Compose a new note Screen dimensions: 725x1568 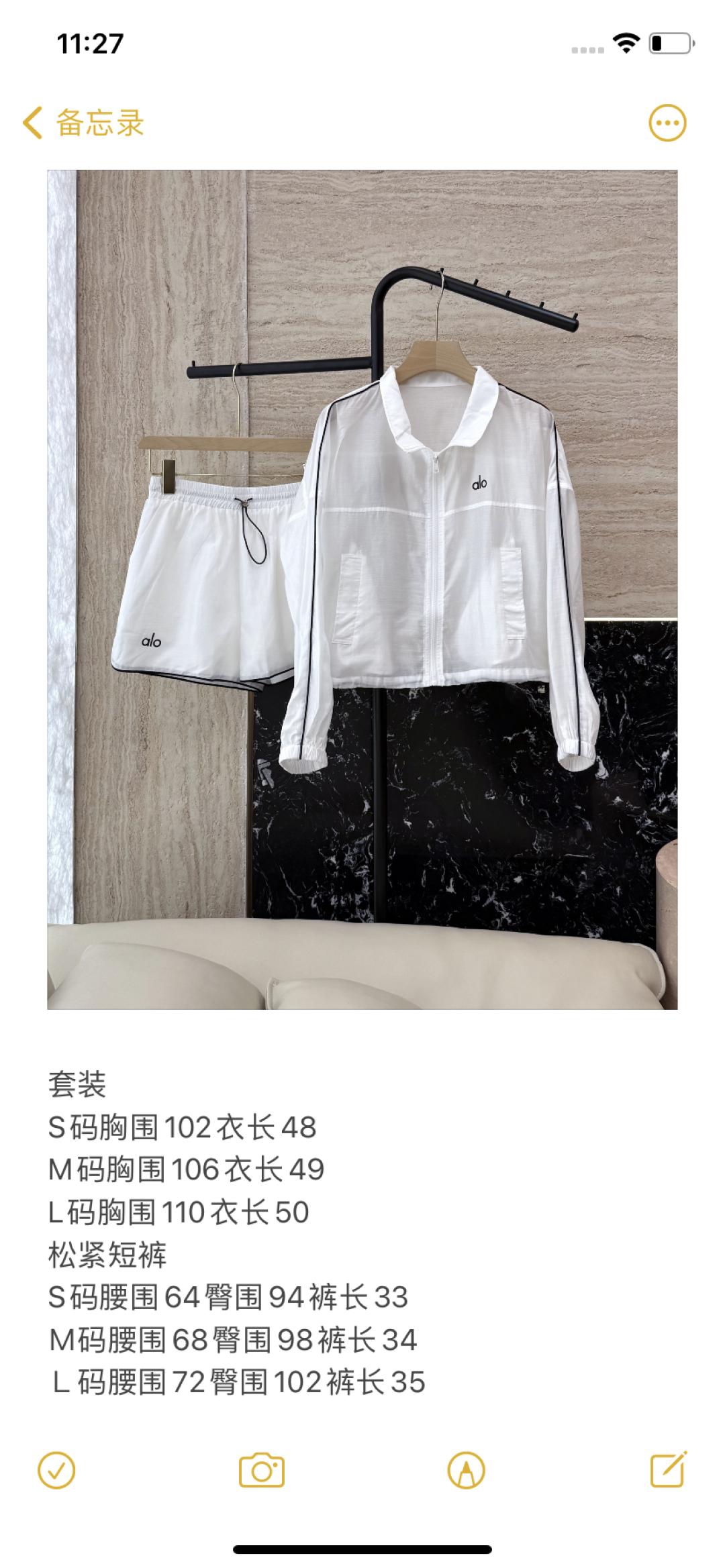[669, 1471]
